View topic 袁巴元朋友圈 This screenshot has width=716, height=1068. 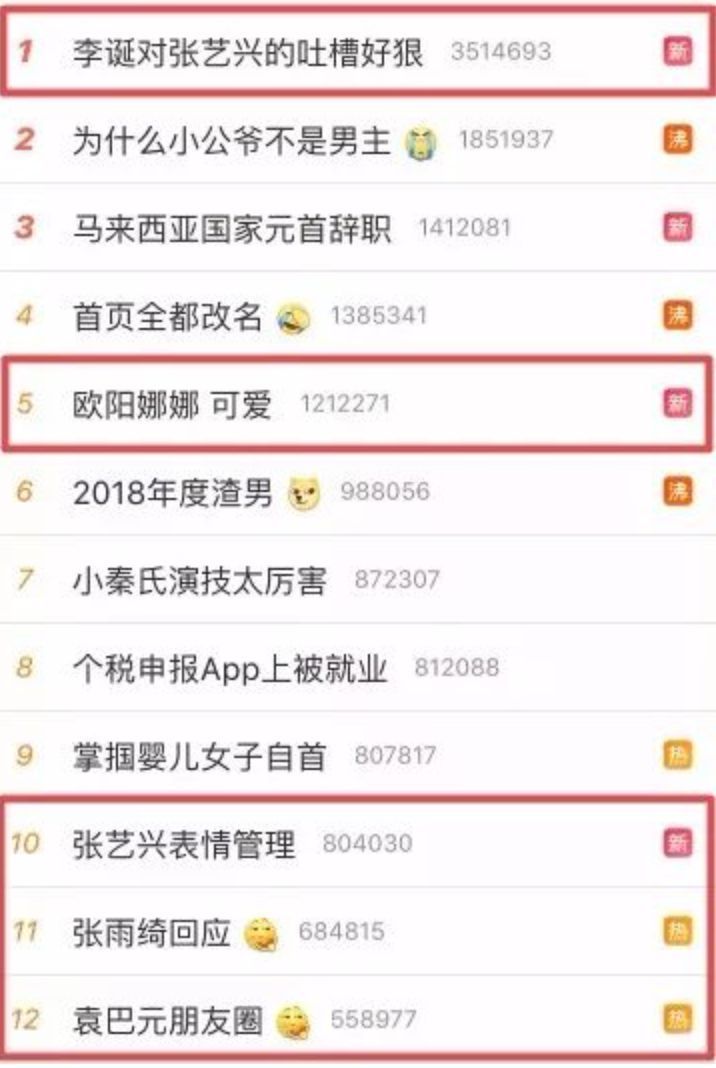point(168,1021)
